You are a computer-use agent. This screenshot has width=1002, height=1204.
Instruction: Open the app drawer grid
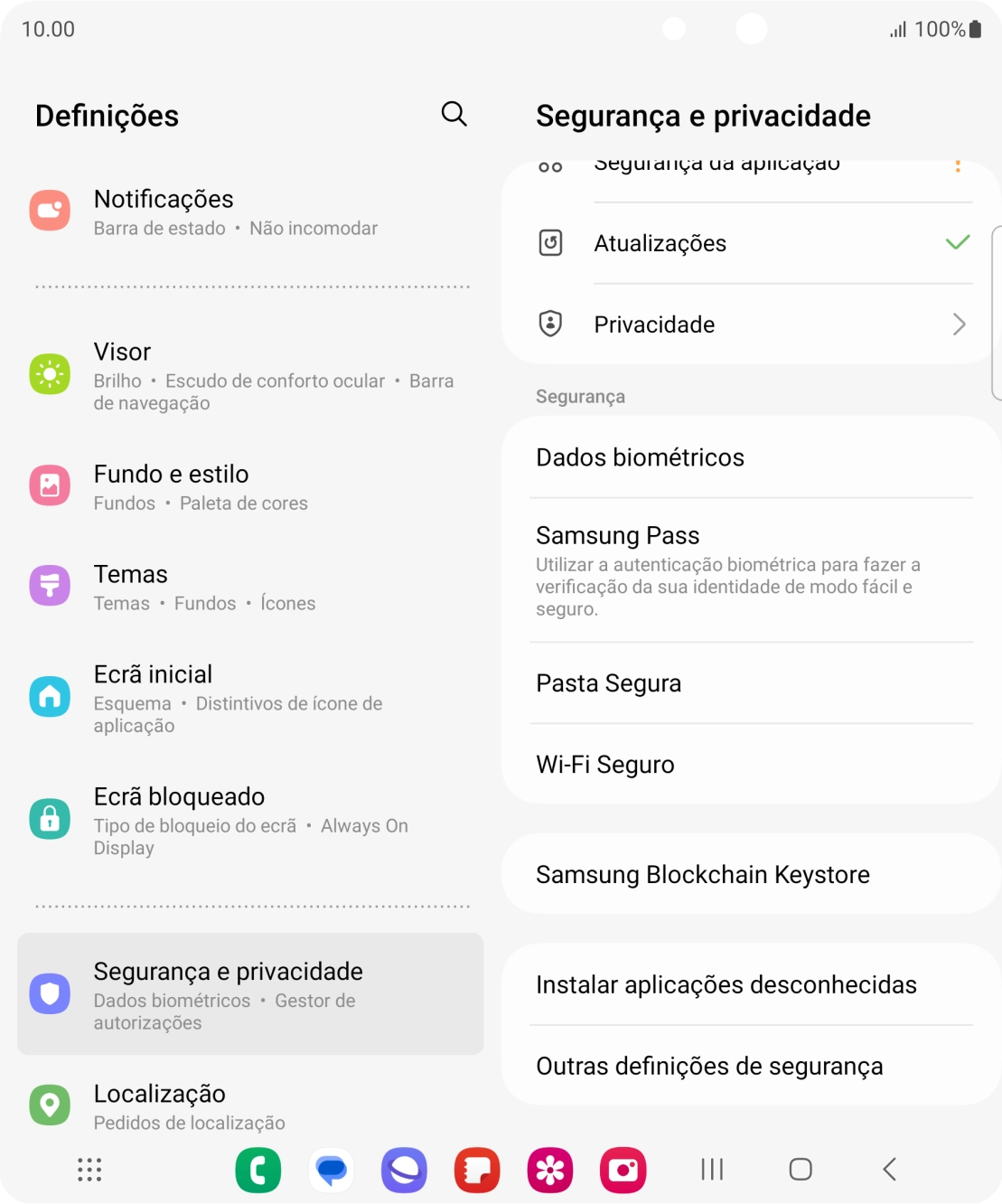[88, 1170]
